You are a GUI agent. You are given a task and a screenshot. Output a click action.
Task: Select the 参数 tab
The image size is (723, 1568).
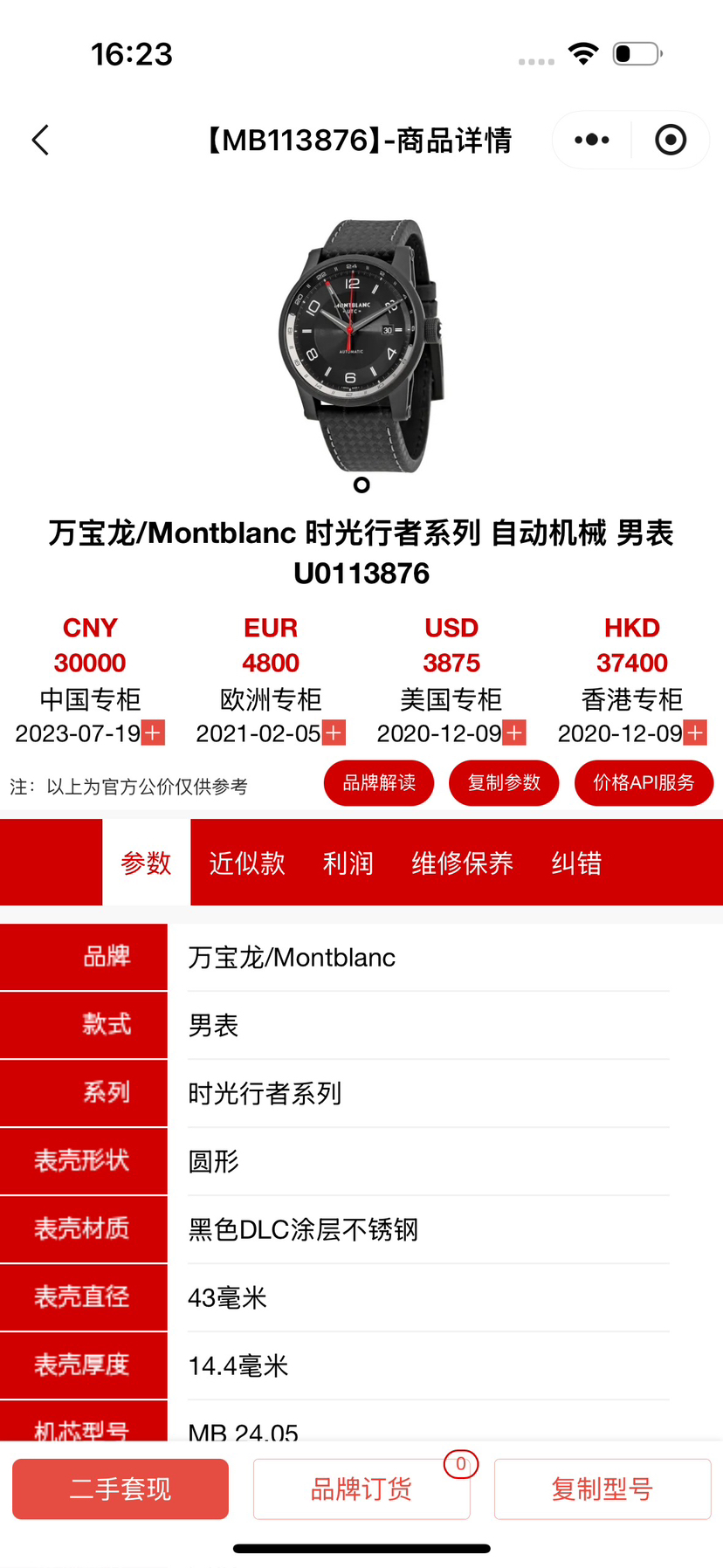[x=147, y=863]
